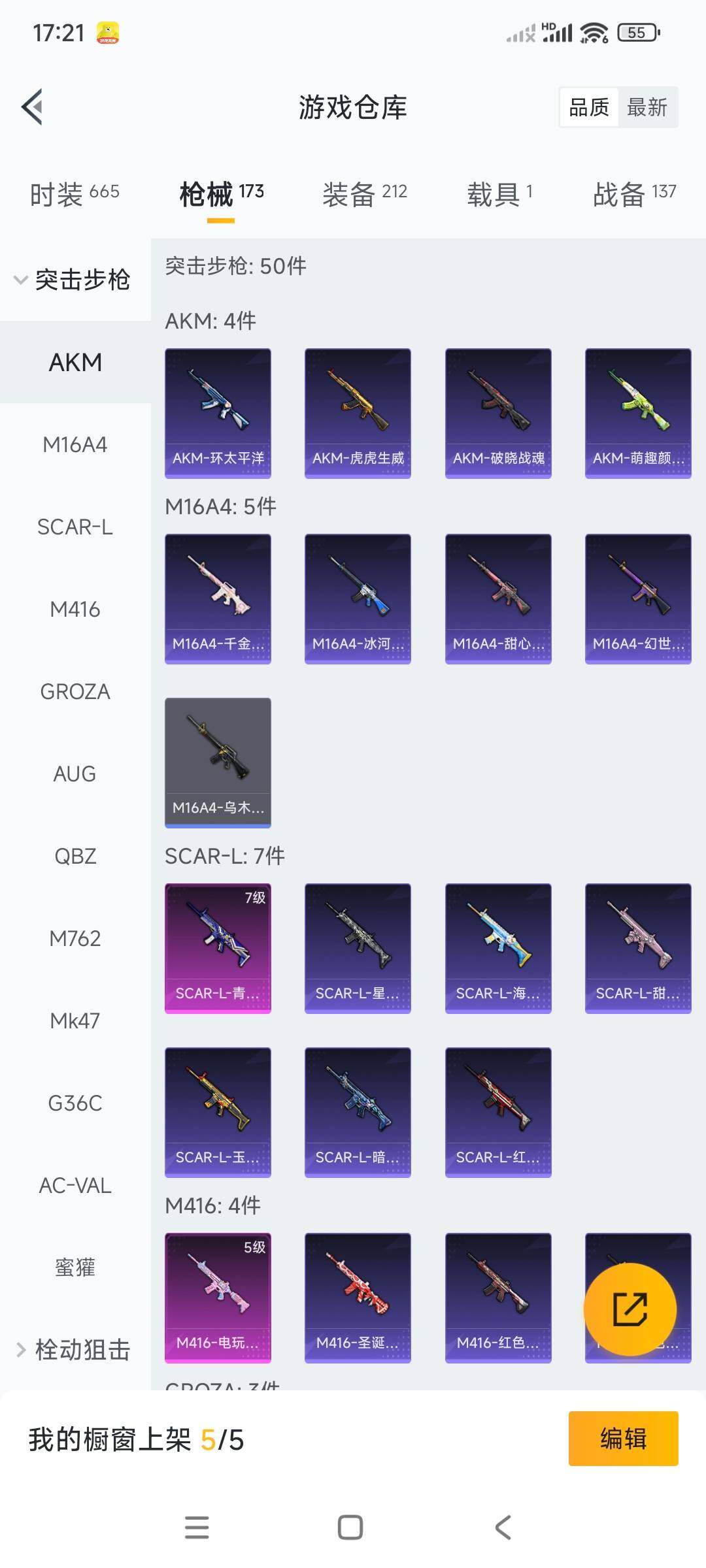Tap the yellow floating share button
Image resolution: width=706 pixels, height=1568 pixels.
[630, 1309]
